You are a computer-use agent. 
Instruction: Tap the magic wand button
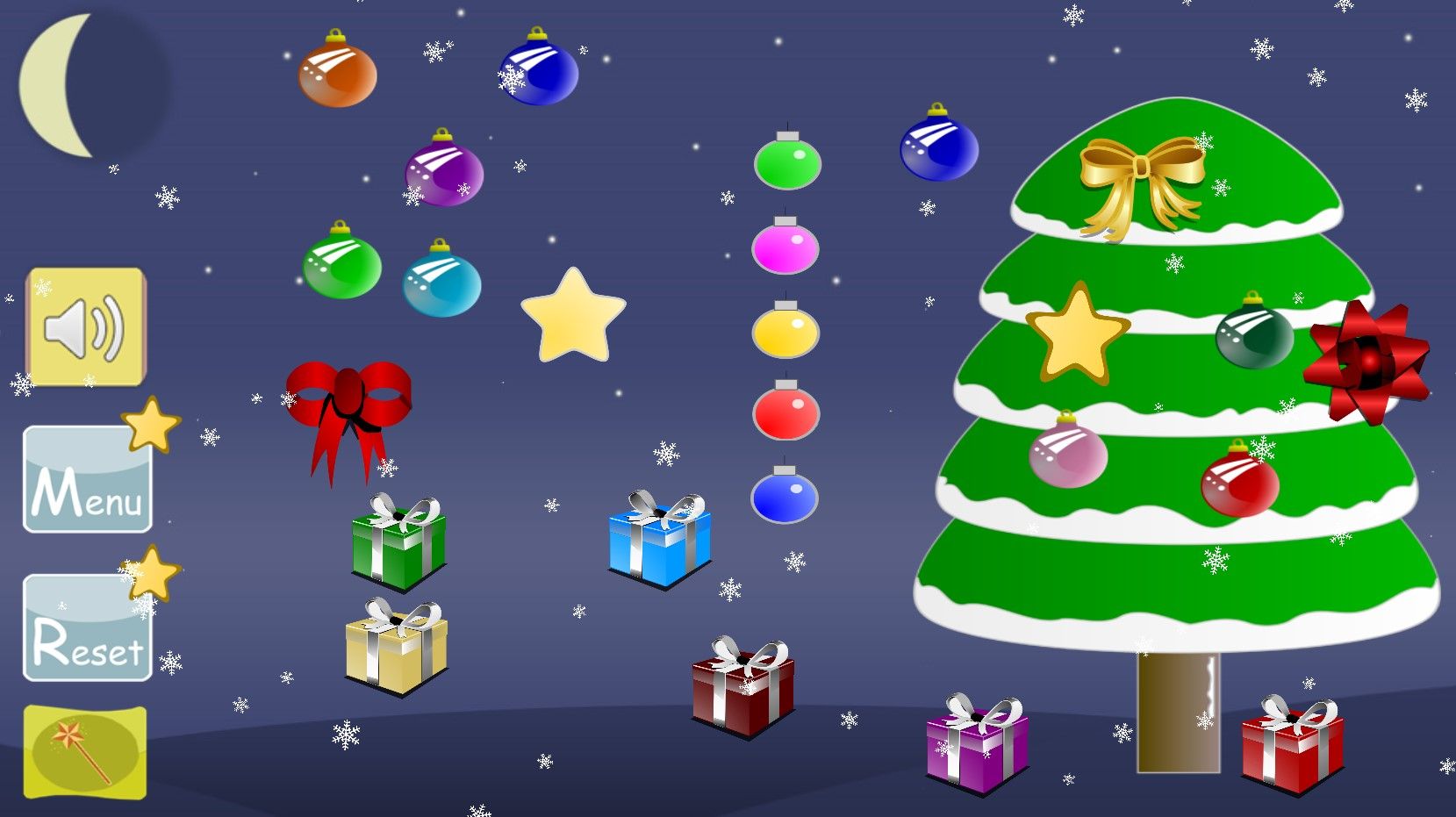click(84, 753)
